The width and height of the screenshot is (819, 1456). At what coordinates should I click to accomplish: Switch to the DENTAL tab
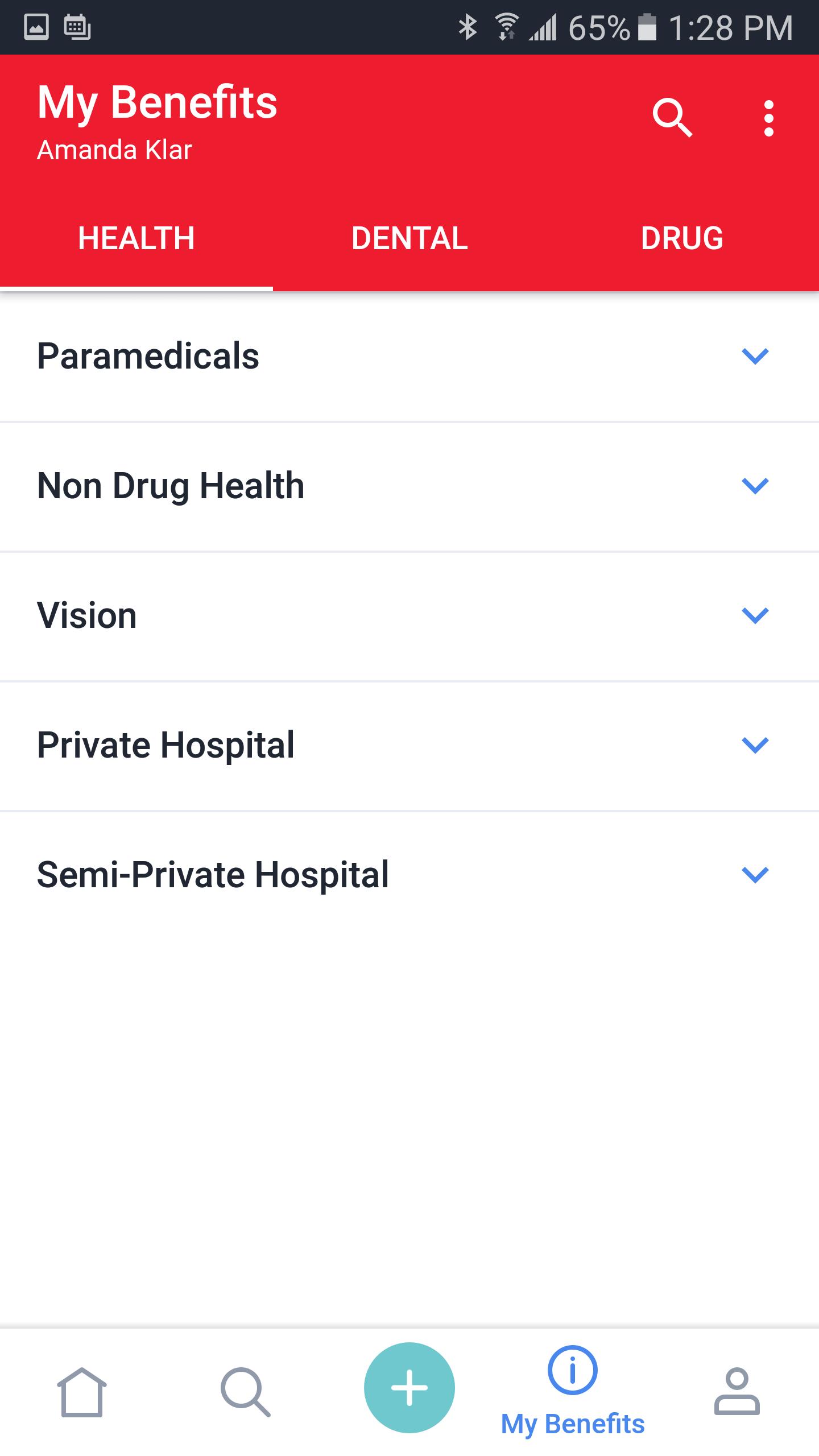click(409, 238)
